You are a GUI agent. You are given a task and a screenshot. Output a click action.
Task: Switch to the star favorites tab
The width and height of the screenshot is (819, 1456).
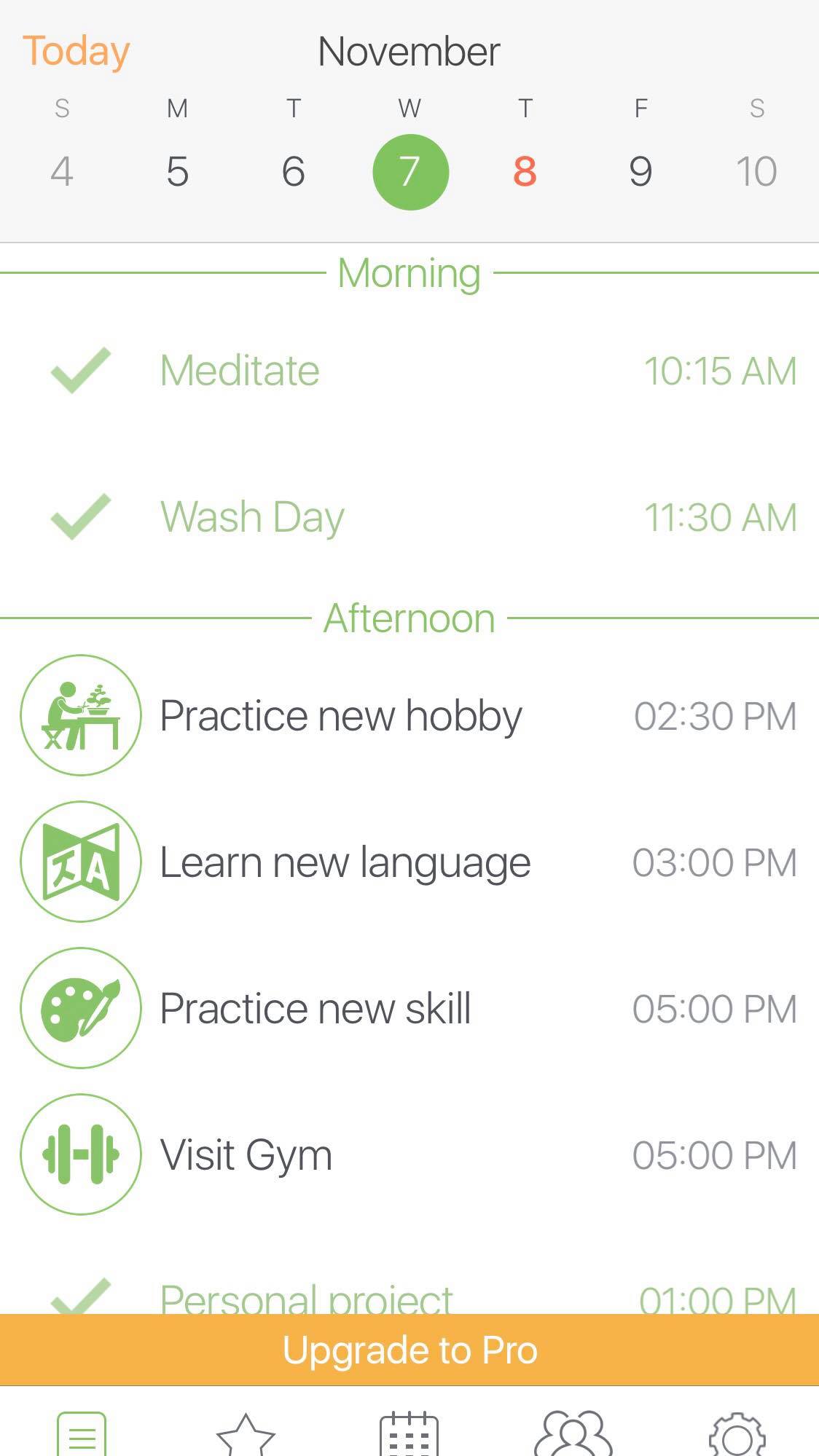coord(246,1433)
